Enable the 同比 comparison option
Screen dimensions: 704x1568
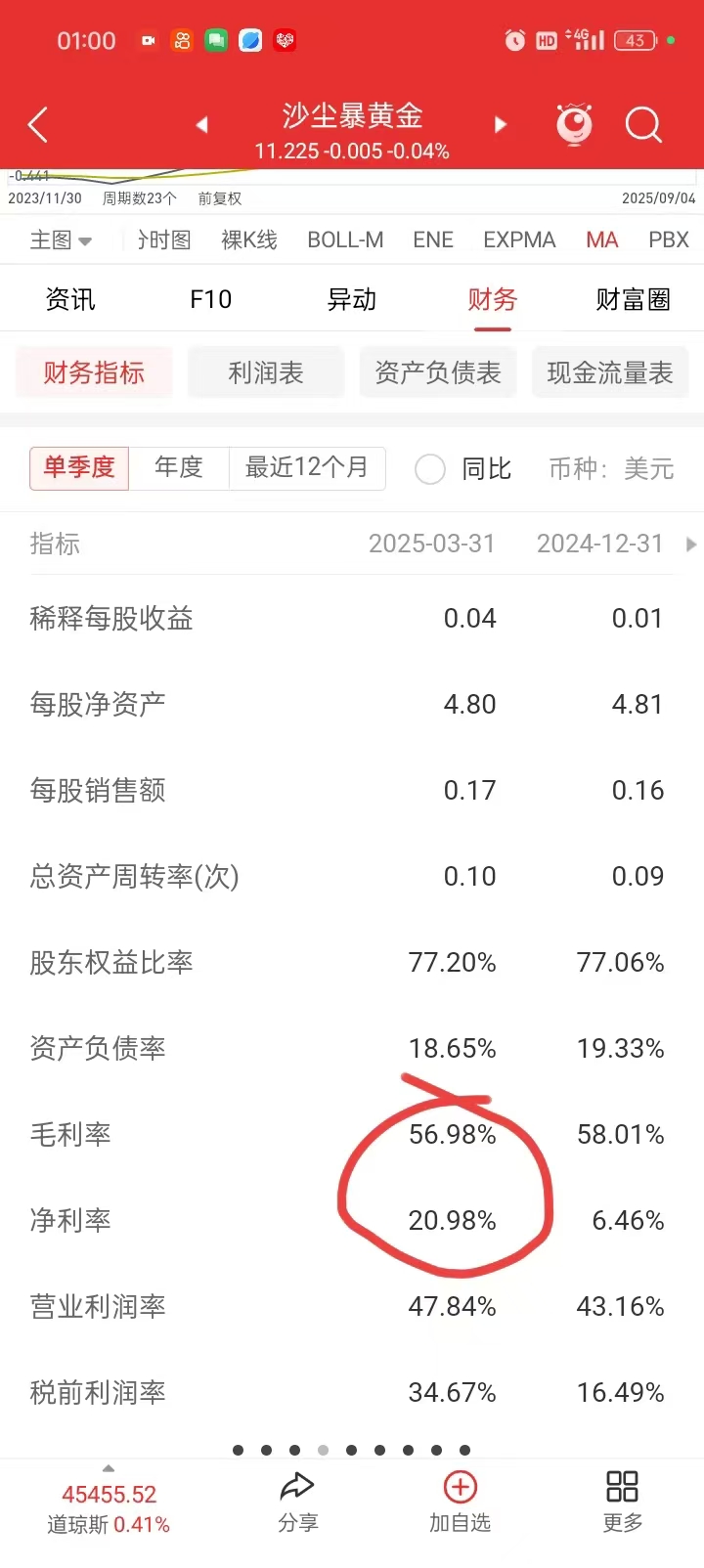tap(430, 469)
